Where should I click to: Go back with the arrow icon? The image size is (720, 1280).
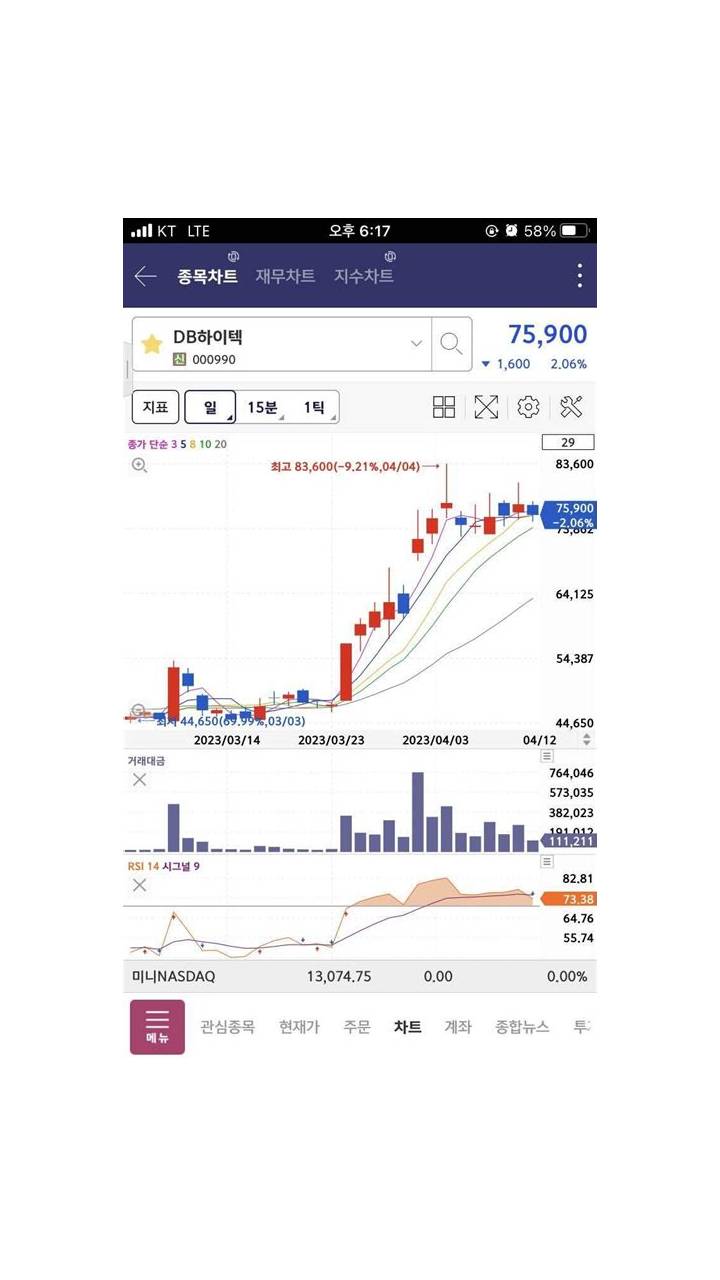pyautogui.click(x=146, y=277)
